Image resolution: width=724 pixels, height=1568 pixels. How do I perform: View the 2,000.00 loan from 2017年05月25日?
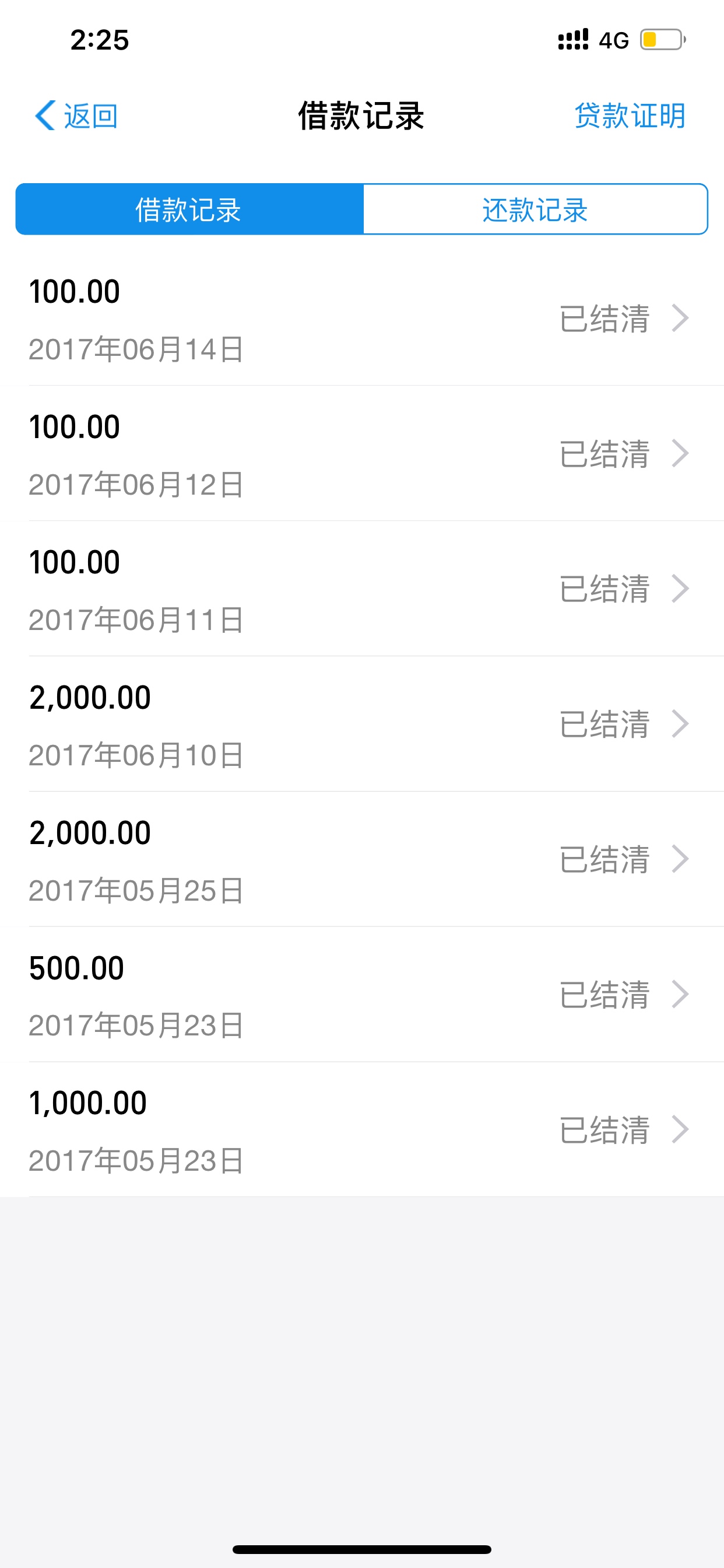coord(362,859)
